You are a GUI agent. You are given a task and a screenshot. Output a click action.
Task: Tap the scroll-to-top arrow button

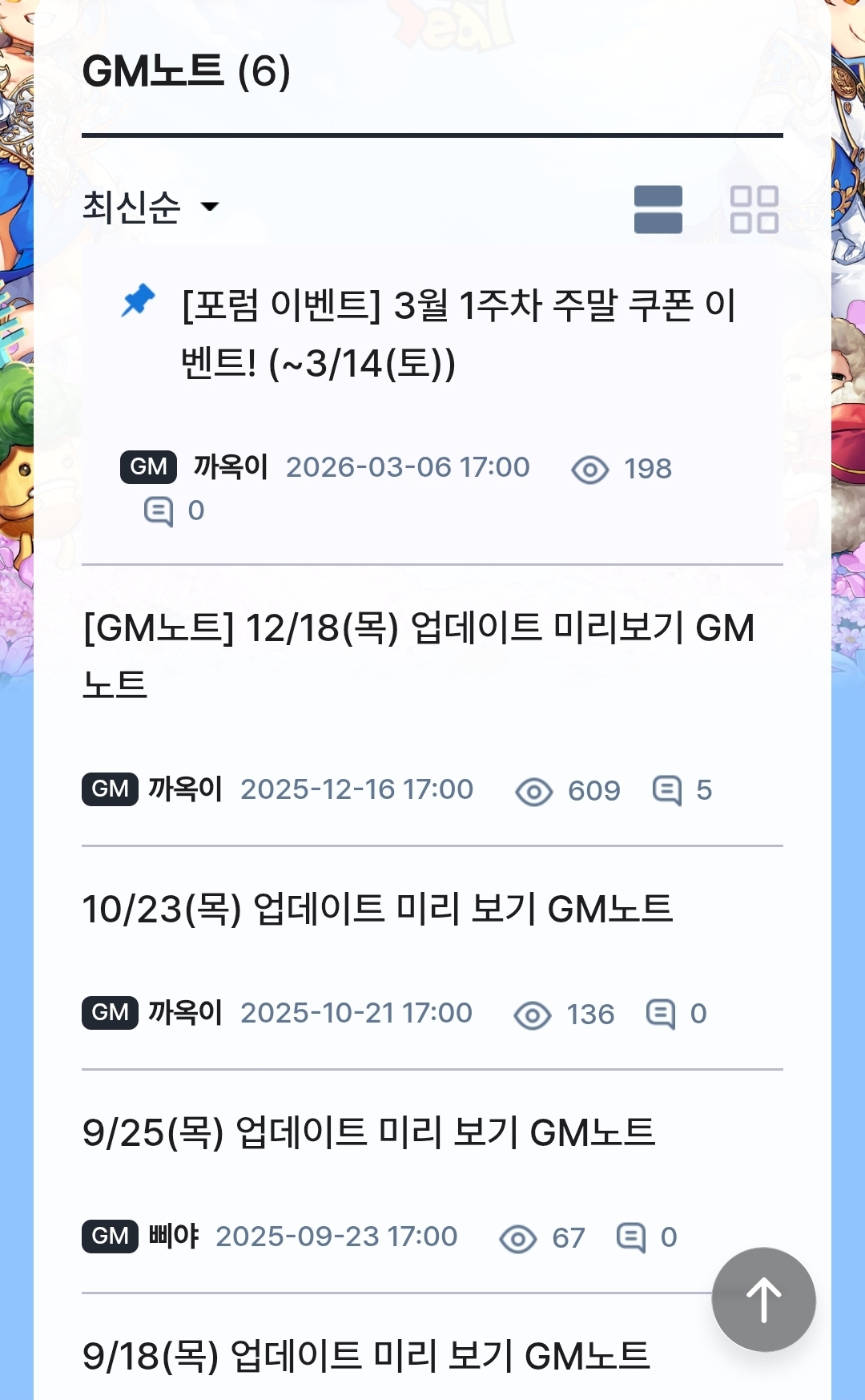763,1299
